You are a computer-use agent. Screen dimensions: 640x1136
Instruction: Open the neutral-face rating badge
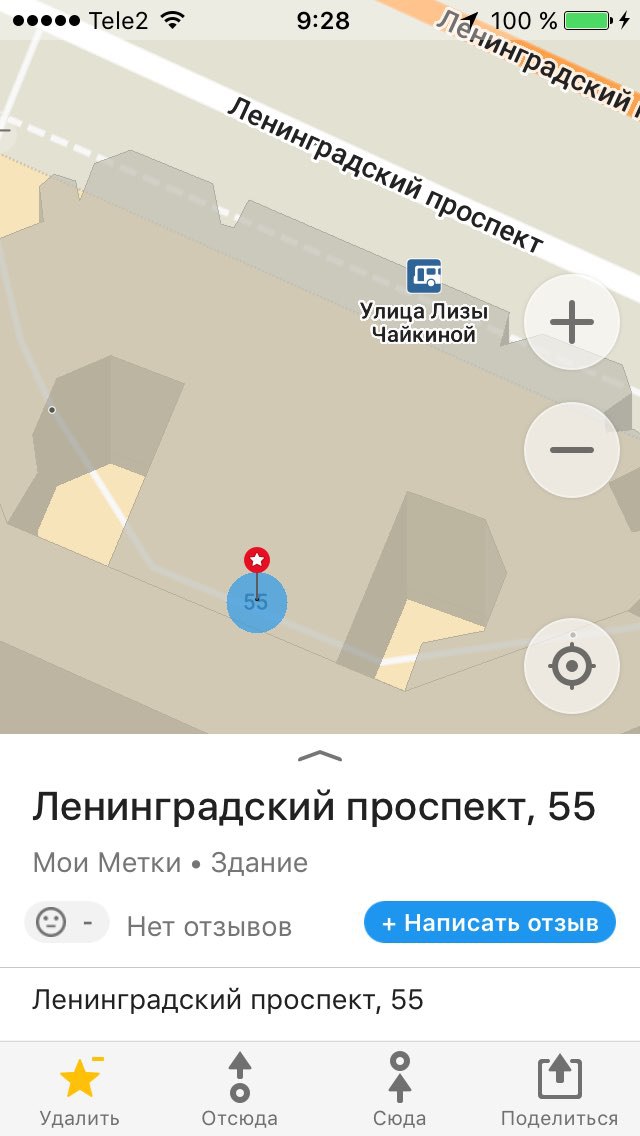pyautogui.click(x=67, y=922)
